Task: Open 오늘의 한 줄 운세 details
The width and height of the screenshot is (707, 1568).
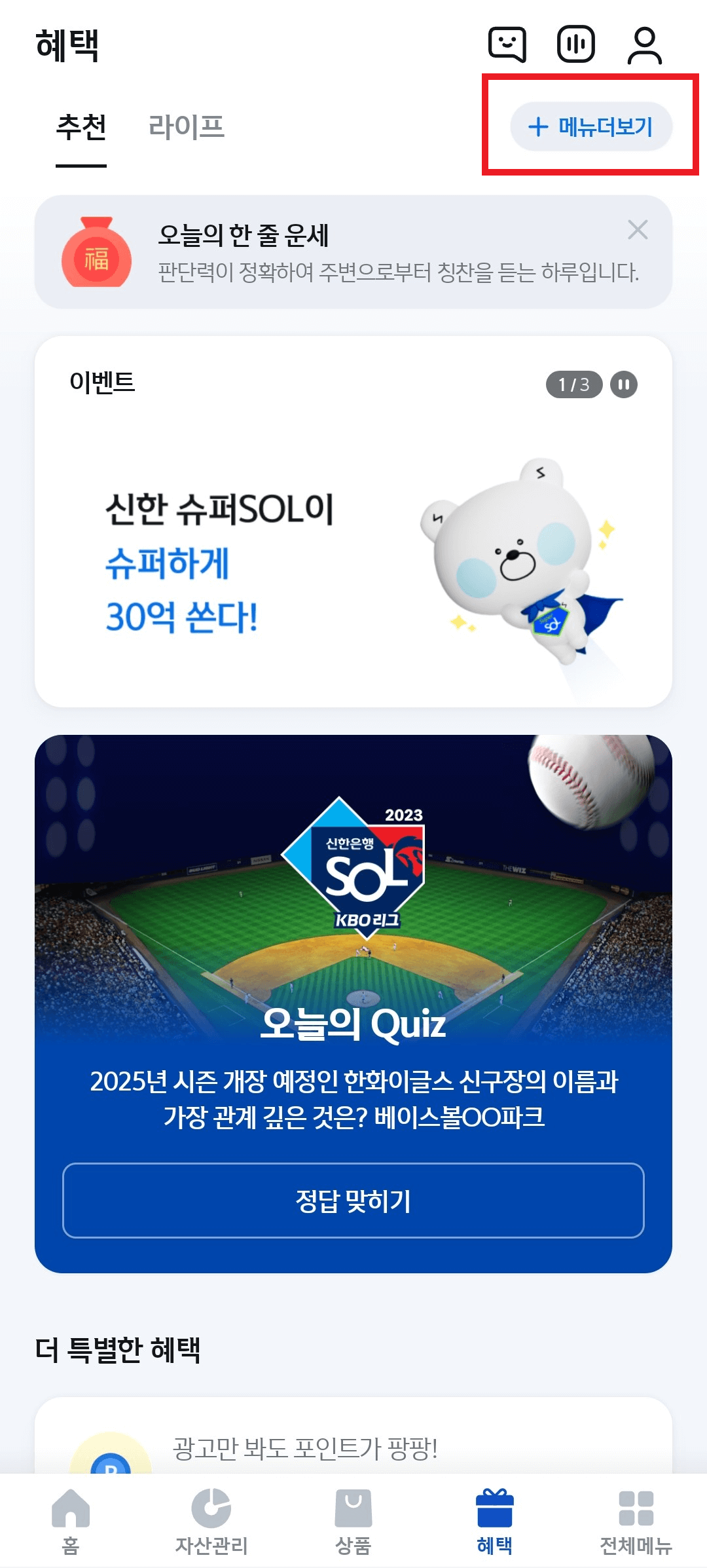Action: click(327, 255)
